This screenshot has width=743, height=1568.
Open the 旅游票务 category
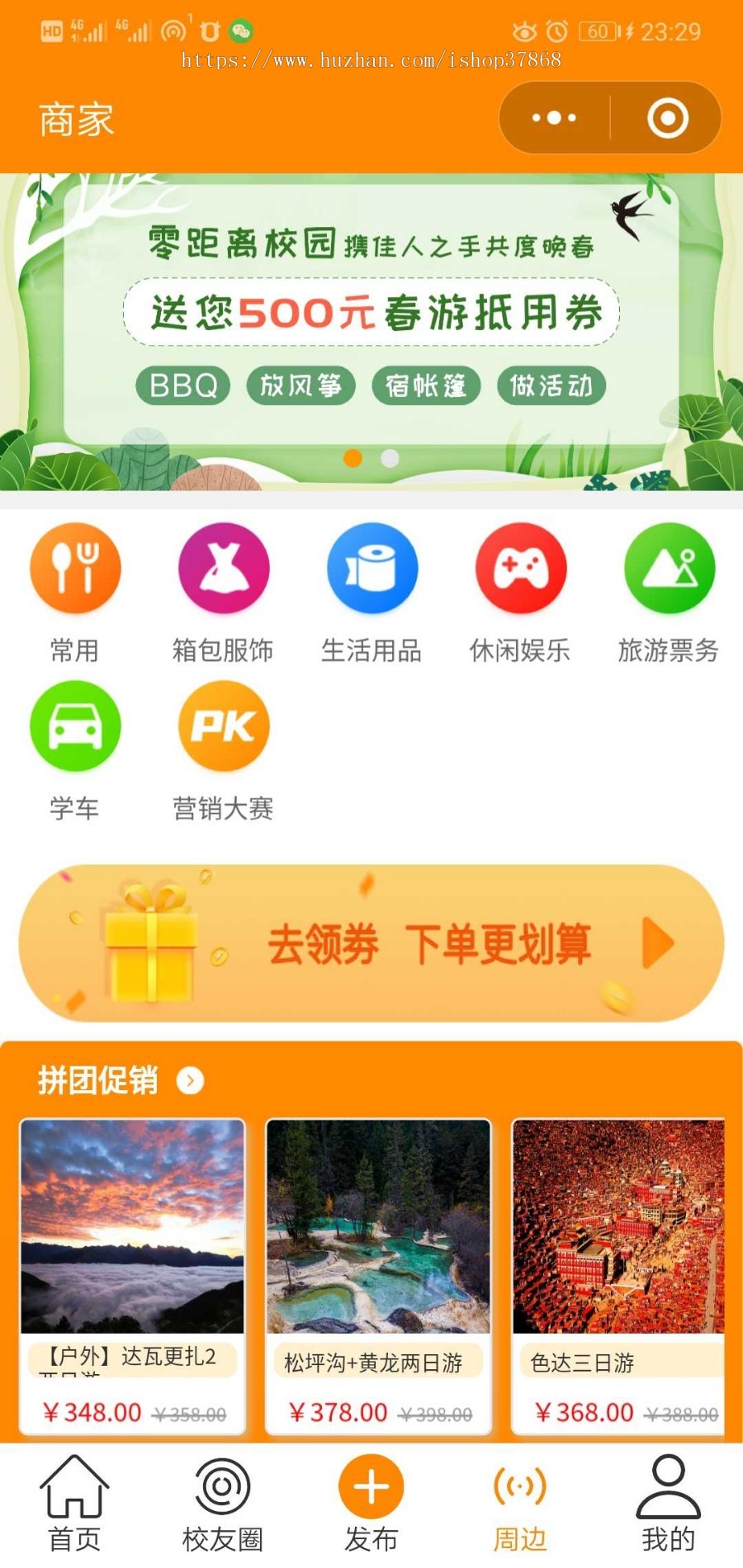click(x=669, y=569)
